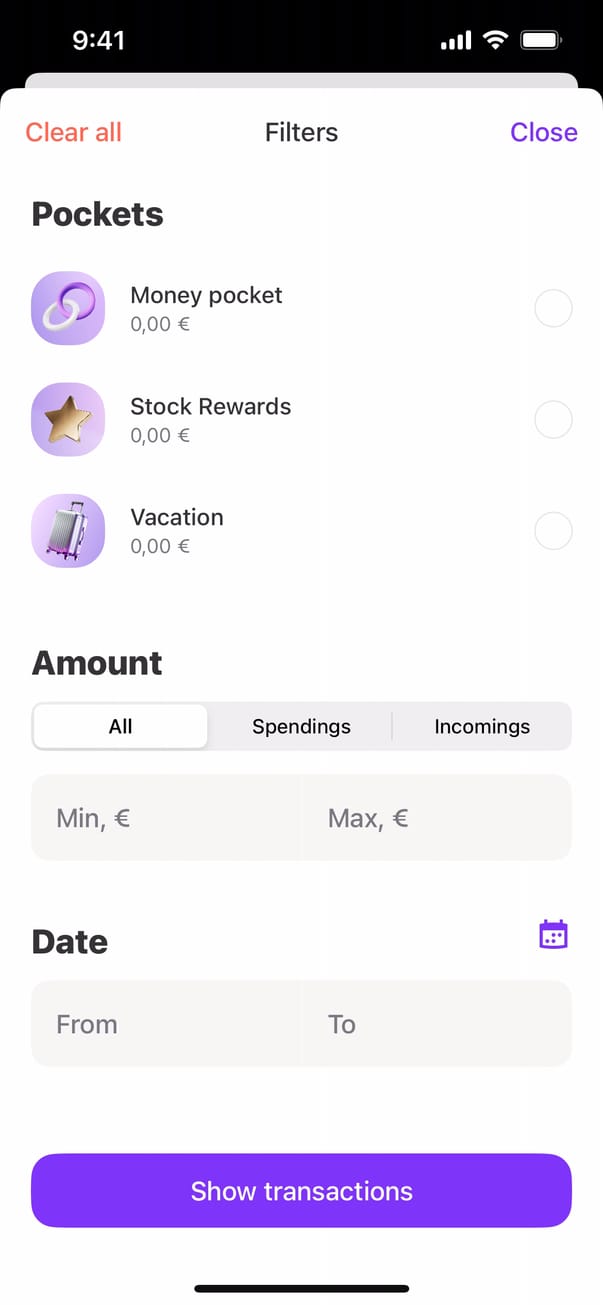Tap the From date field
603x1305 pixels.
(x=166, y=1024)
